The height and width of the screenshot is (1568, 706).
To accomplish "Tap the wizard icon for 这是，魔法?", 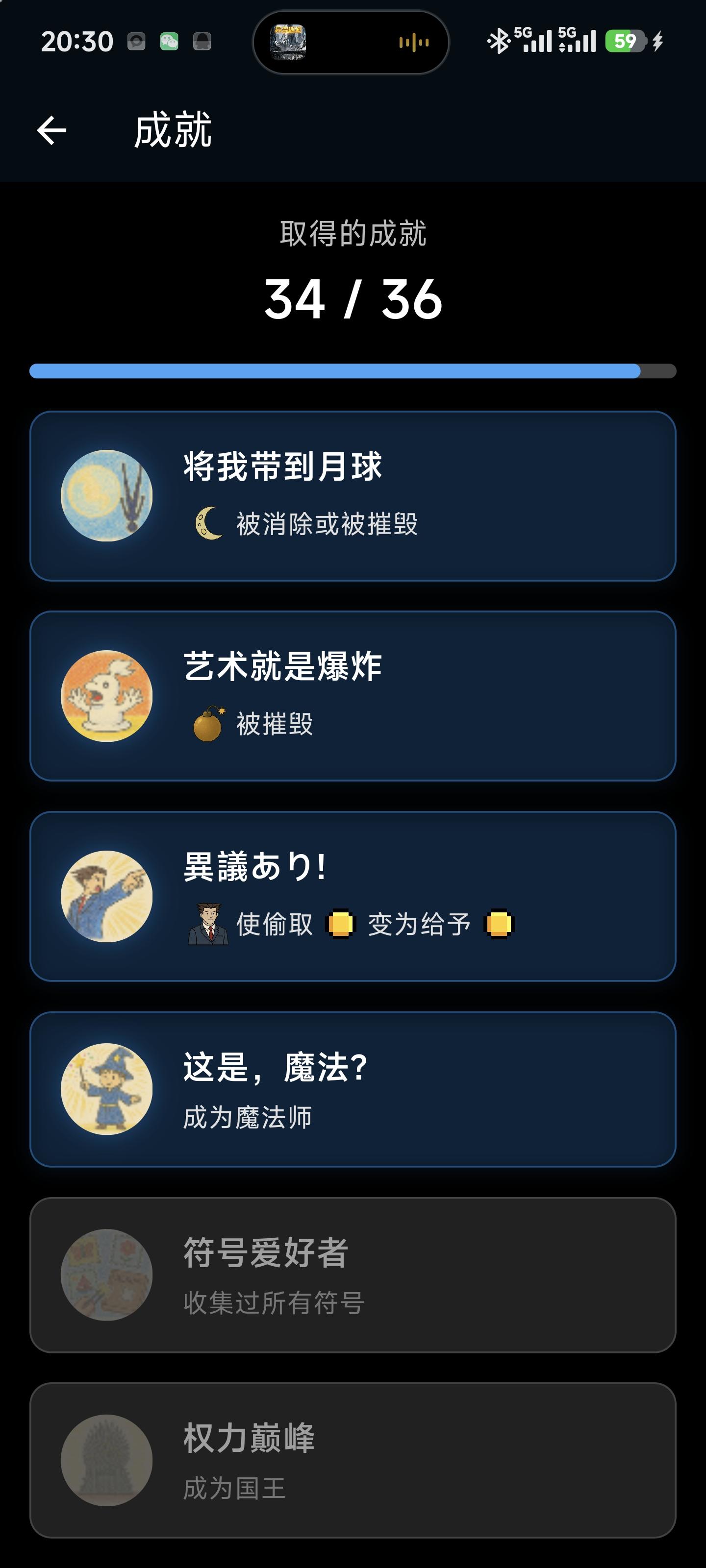I will tap(106, 1090).
